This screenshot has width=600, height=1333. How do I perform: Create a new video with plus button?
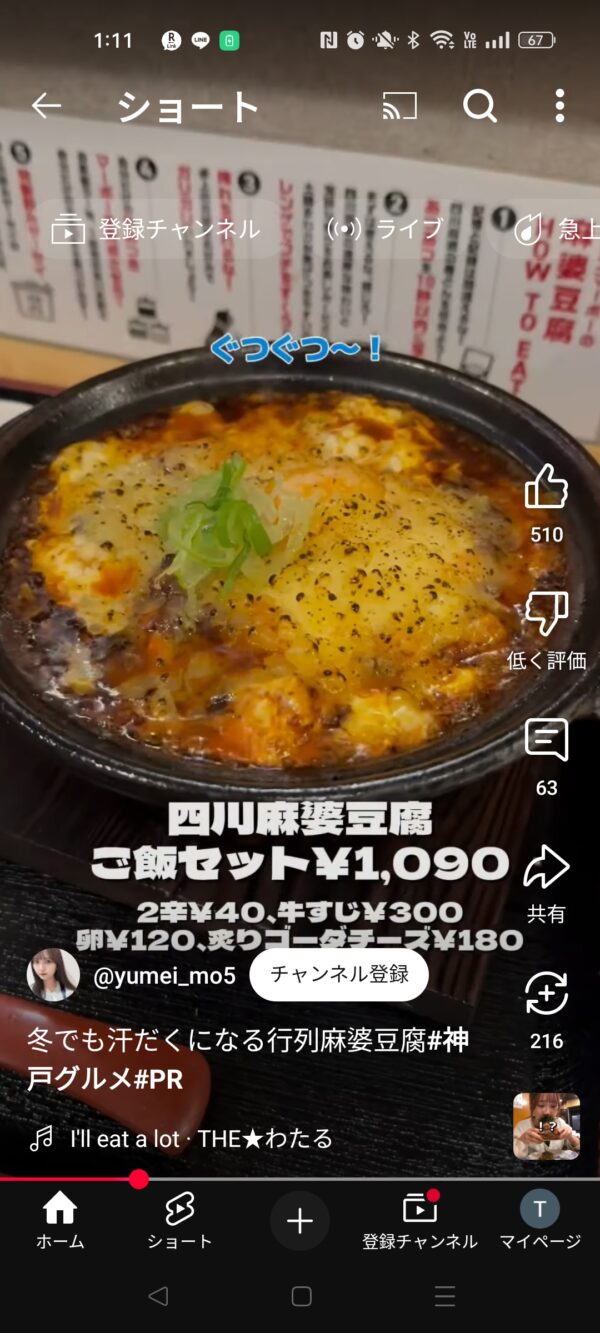coord(300,1221)
